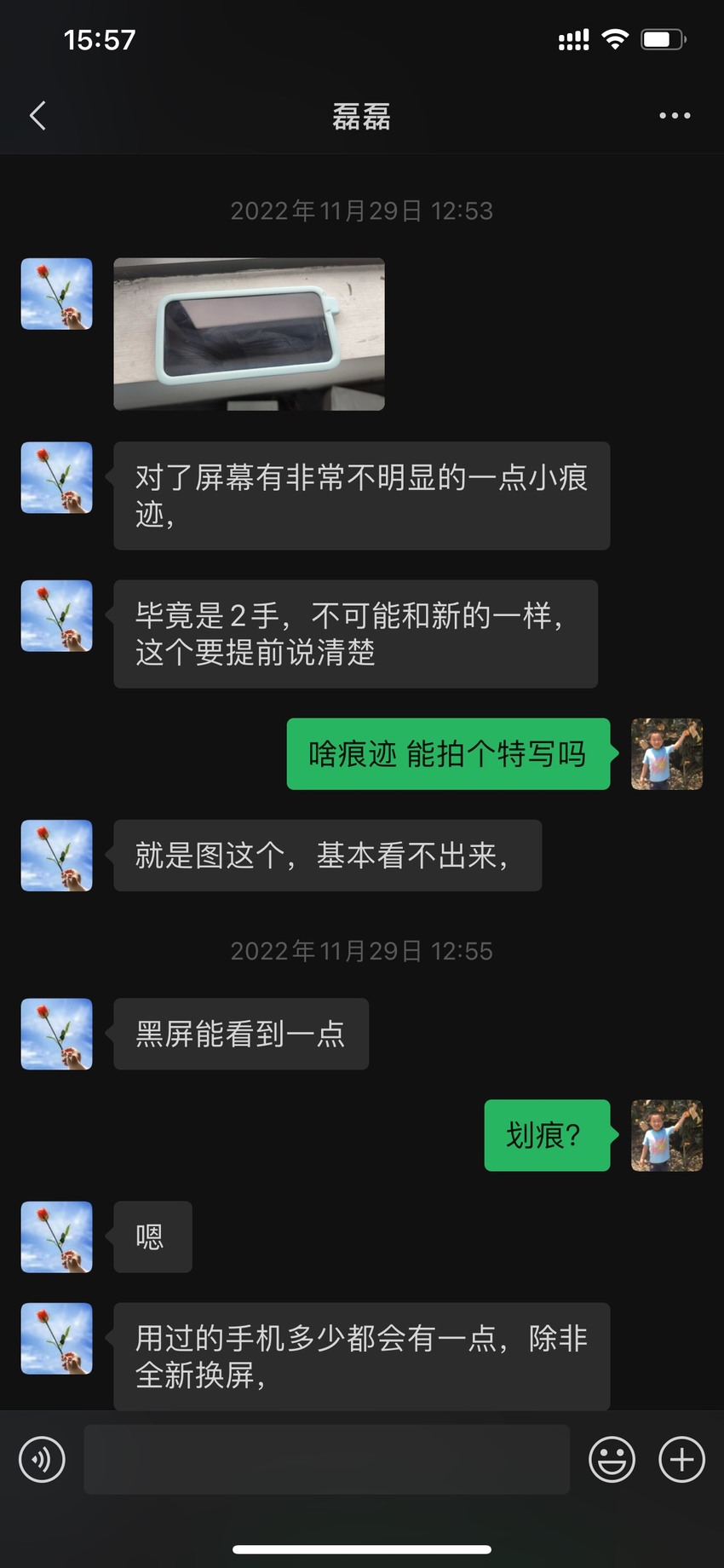
Task: Go back to the chat list
Action: [37, 116]
